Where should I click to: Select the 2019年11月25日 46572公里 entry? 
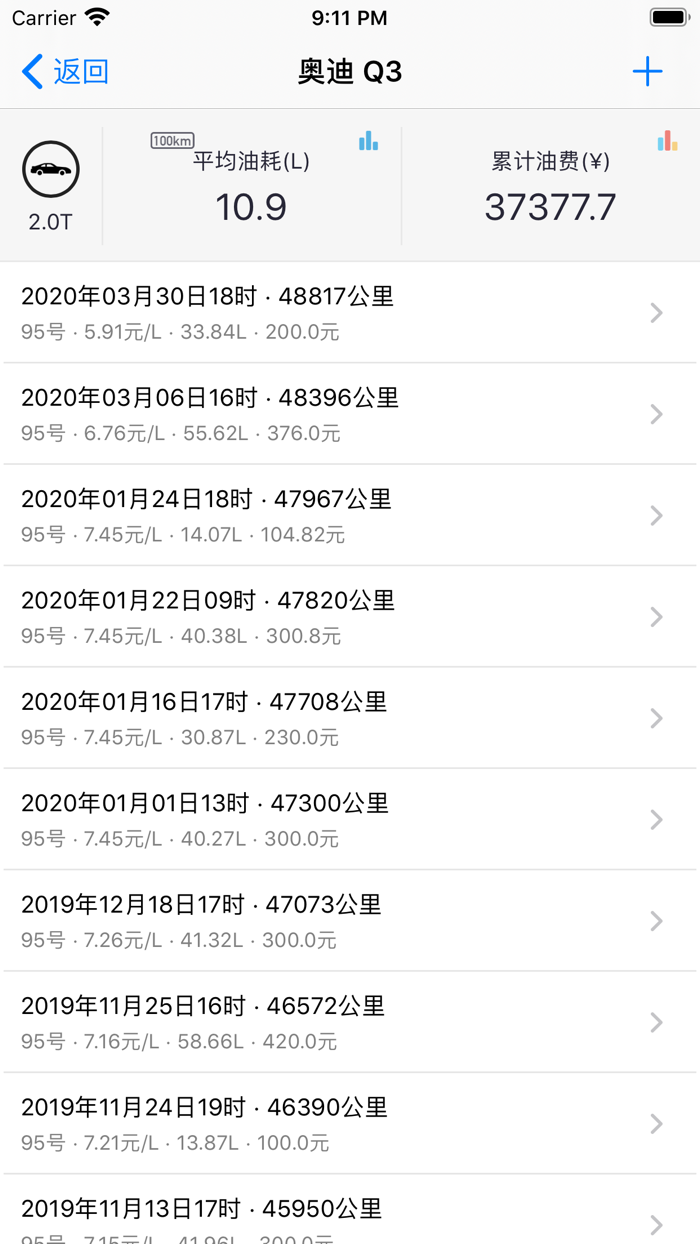[x=350, y=1022]
